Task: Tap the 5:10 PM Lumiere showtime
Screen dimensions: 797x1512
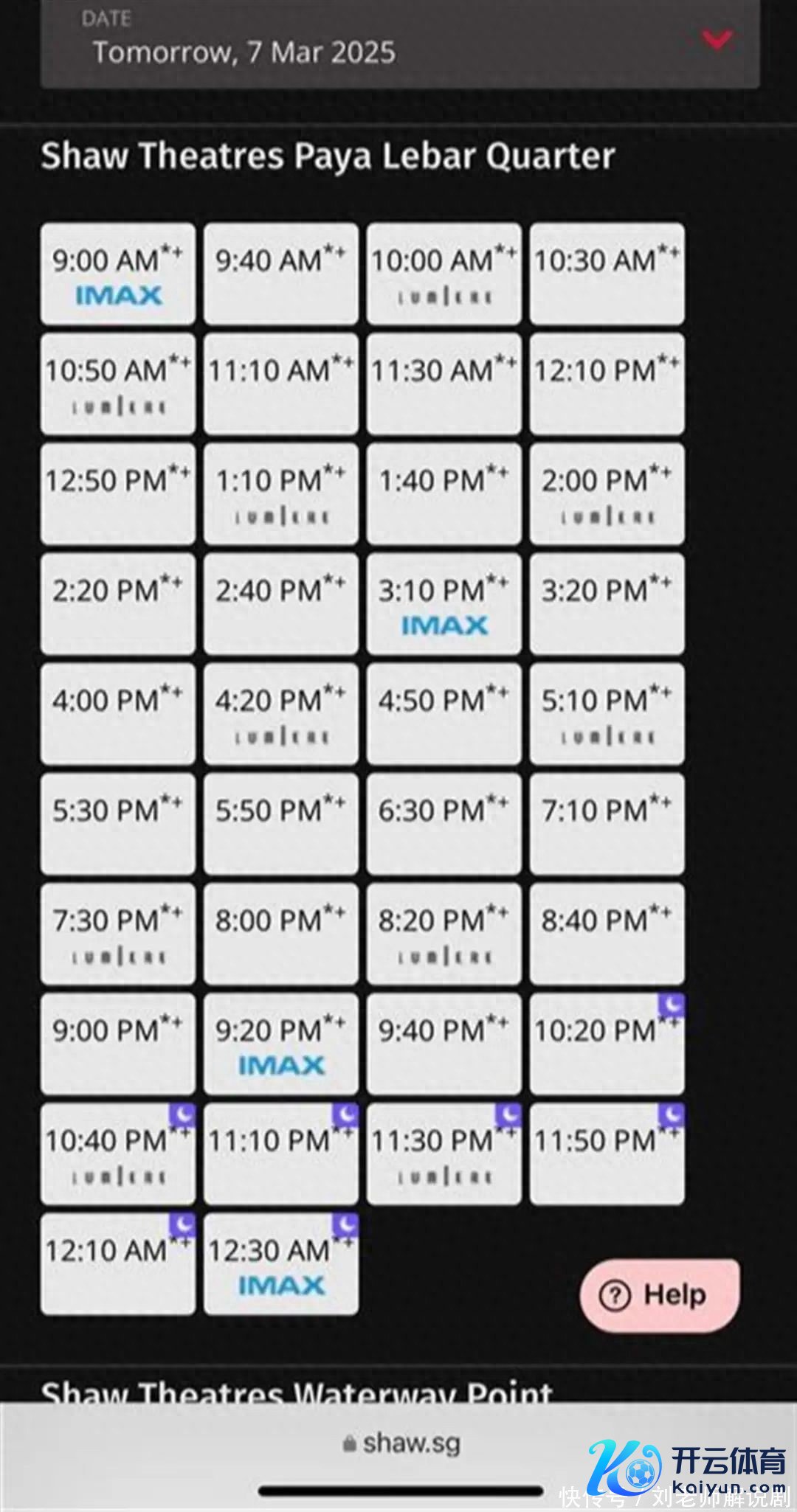Action: click(x=607, y=714)
